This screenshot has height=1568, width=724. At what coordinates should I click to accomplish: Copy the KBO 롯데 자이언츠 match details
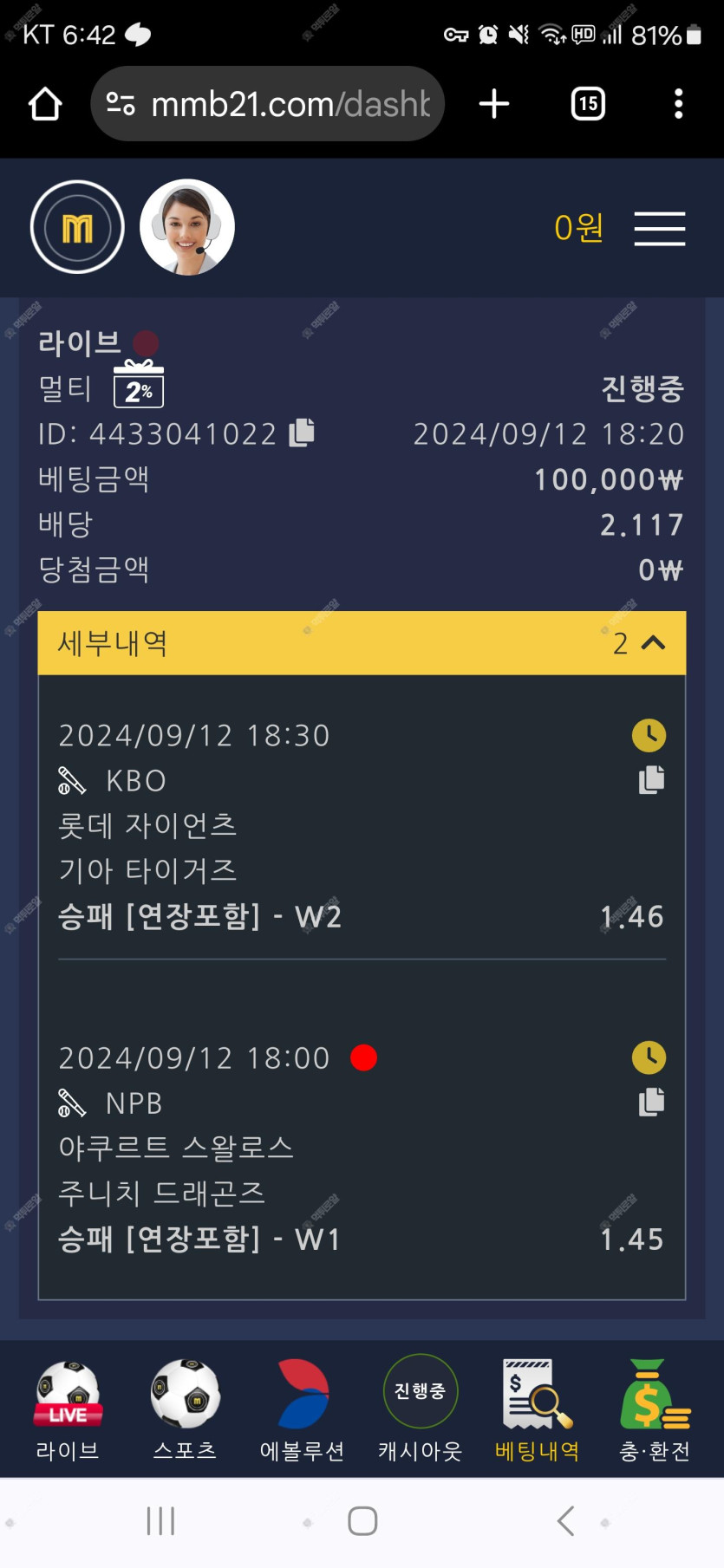click(x=651, y=780)
